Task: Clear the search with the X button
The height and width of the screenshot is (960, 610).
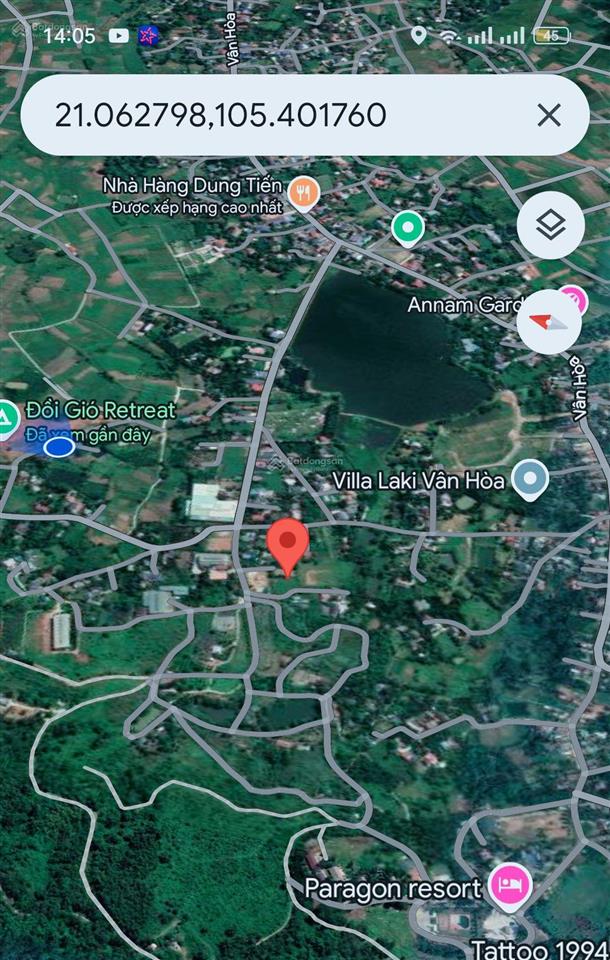Action: 549,115
